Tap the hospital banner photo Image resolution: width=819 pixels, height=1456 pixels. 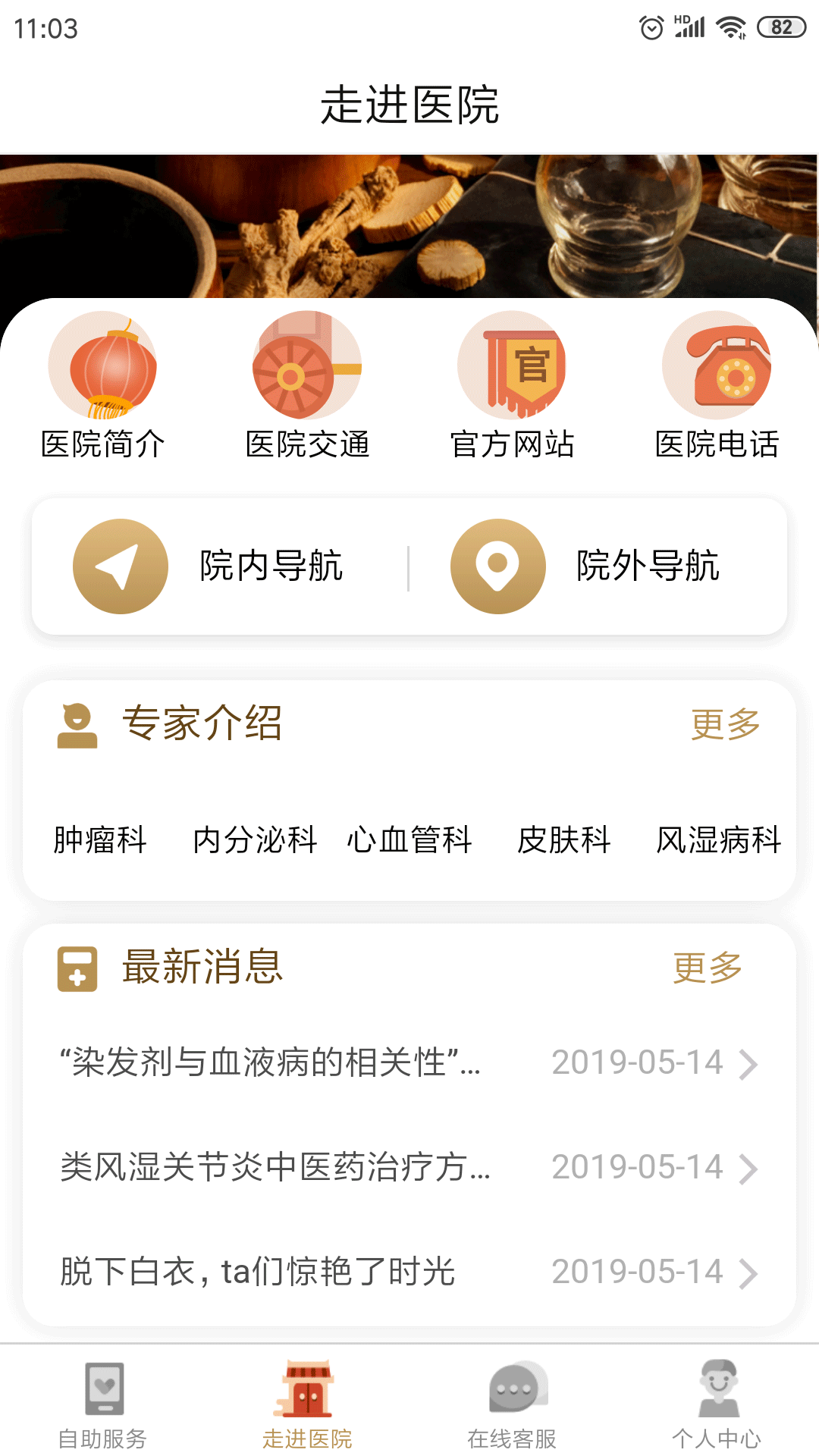click(409, 220)
